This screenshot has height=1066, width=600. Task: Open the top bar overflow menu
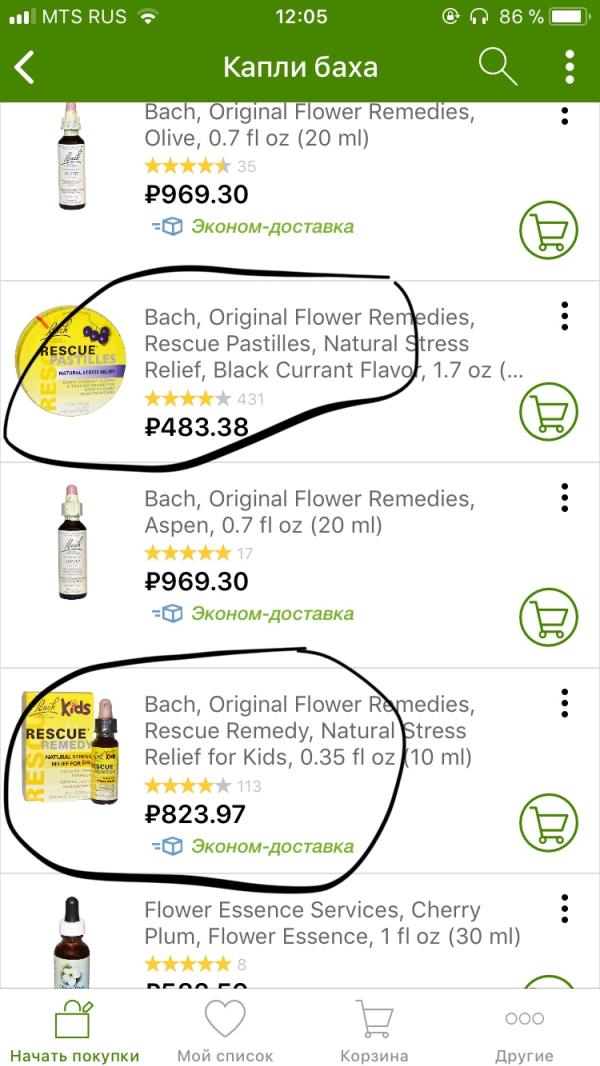pos(569,67)
